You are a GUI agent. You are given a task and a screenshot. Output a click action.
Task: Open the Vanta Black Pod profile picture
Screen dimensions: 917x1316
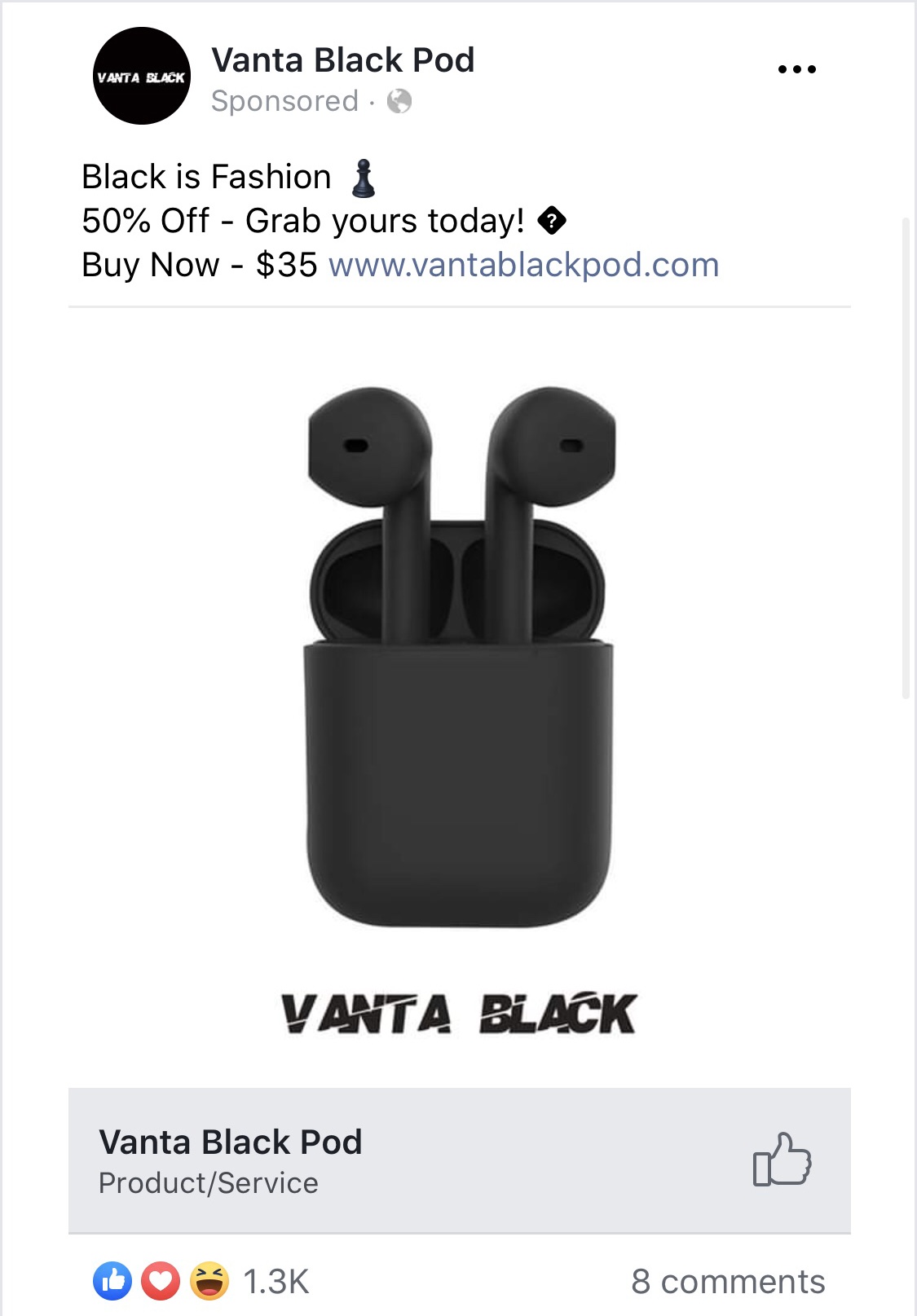tap(142, 77)
